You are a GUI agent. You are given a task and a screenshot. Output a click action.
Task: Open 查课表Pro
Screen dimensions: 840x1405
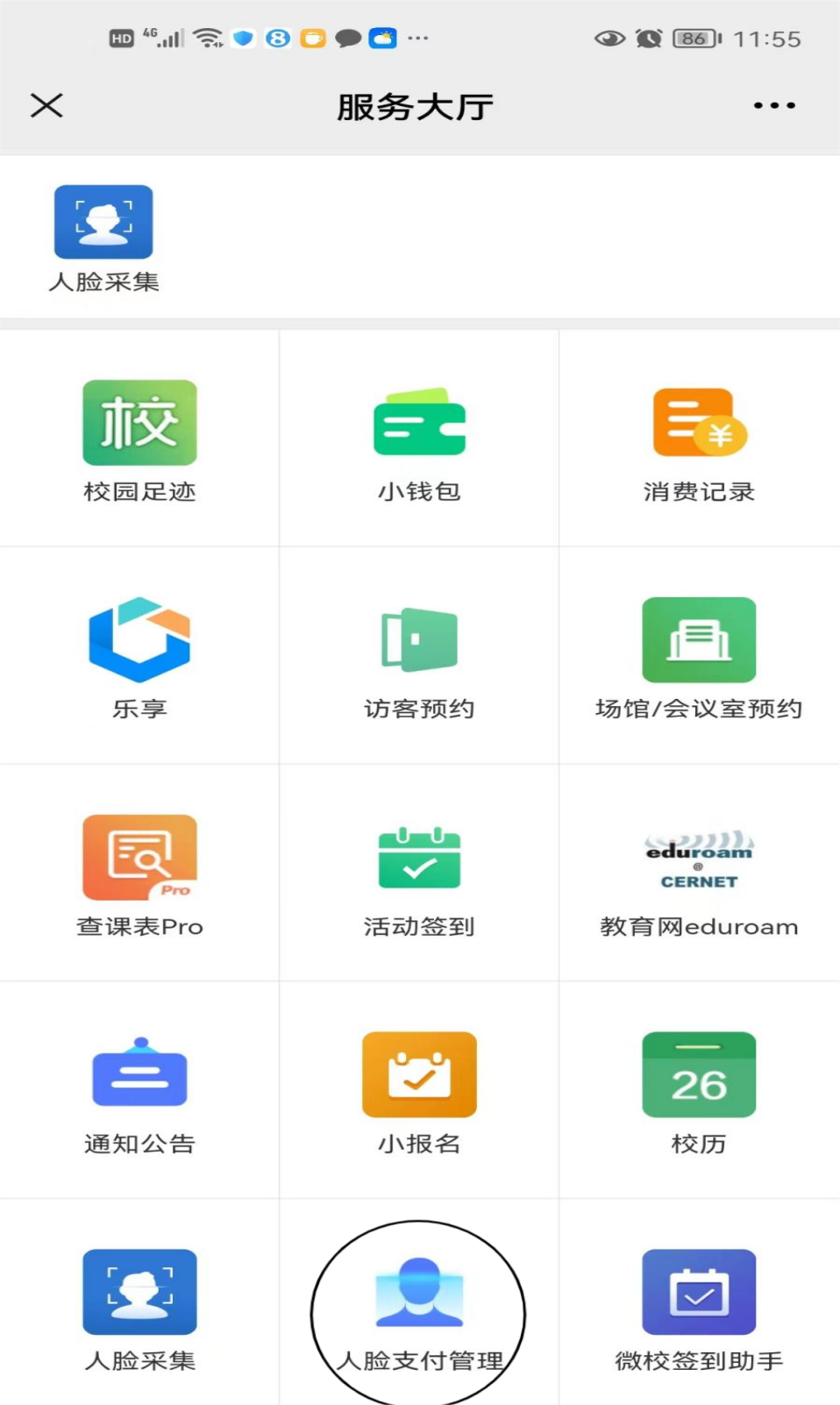(139, 874)
